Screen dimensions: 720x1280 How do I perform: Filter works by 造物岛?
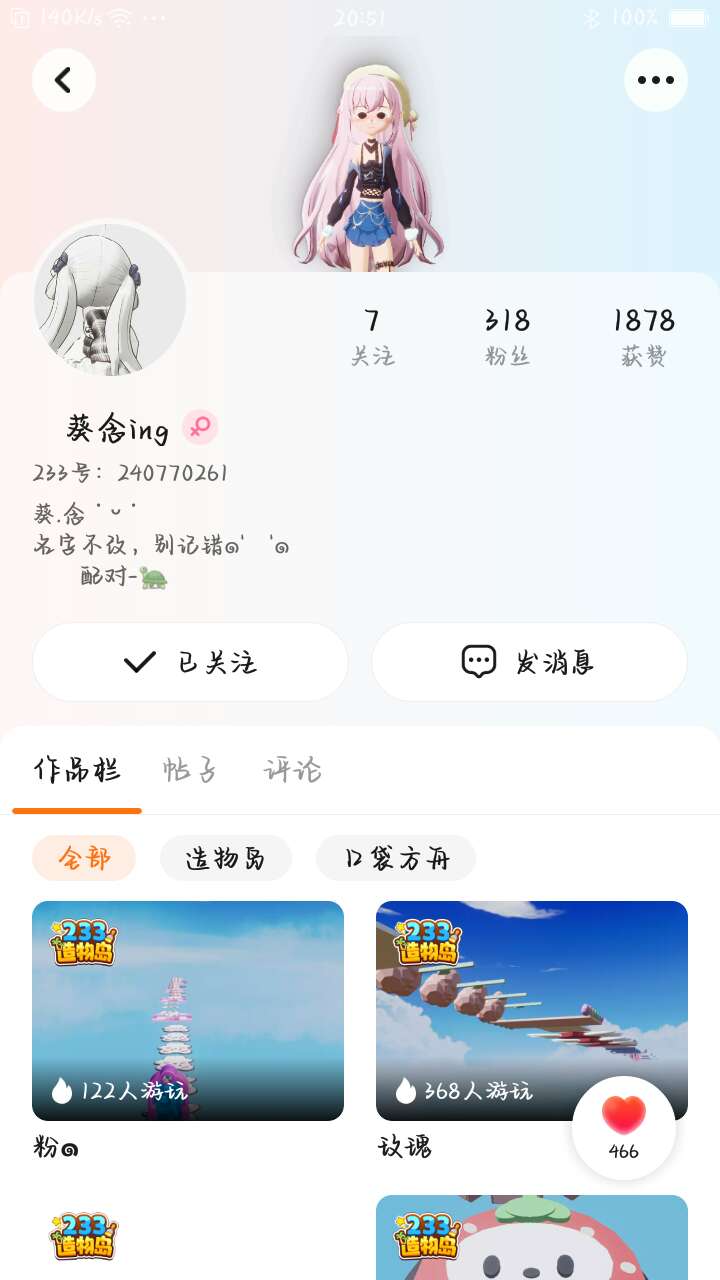point(226,858)
